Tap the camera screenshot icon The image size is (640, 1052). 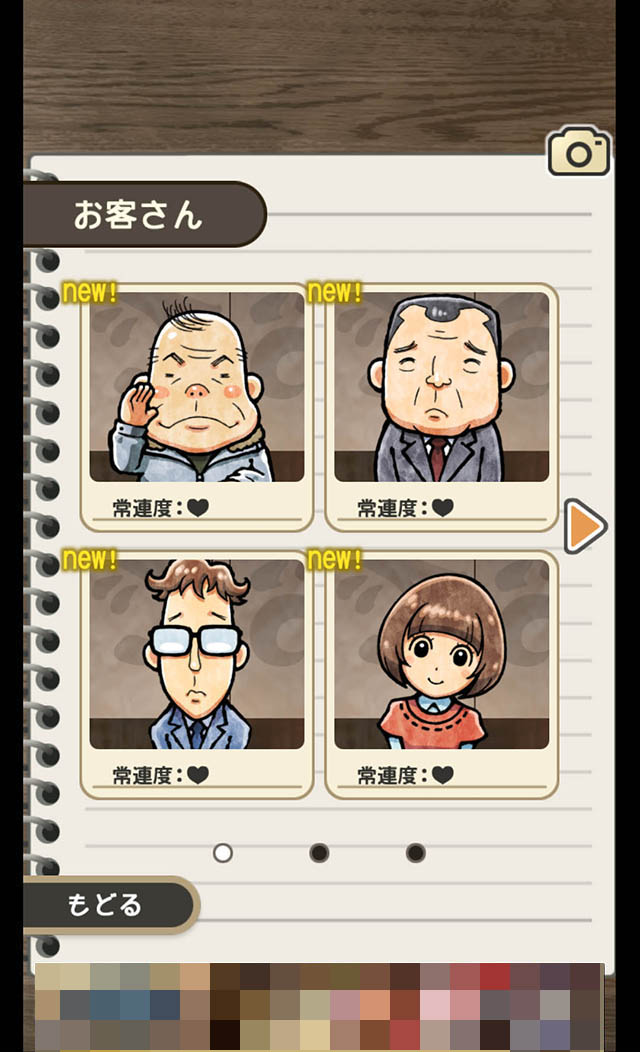coord(579,153)
